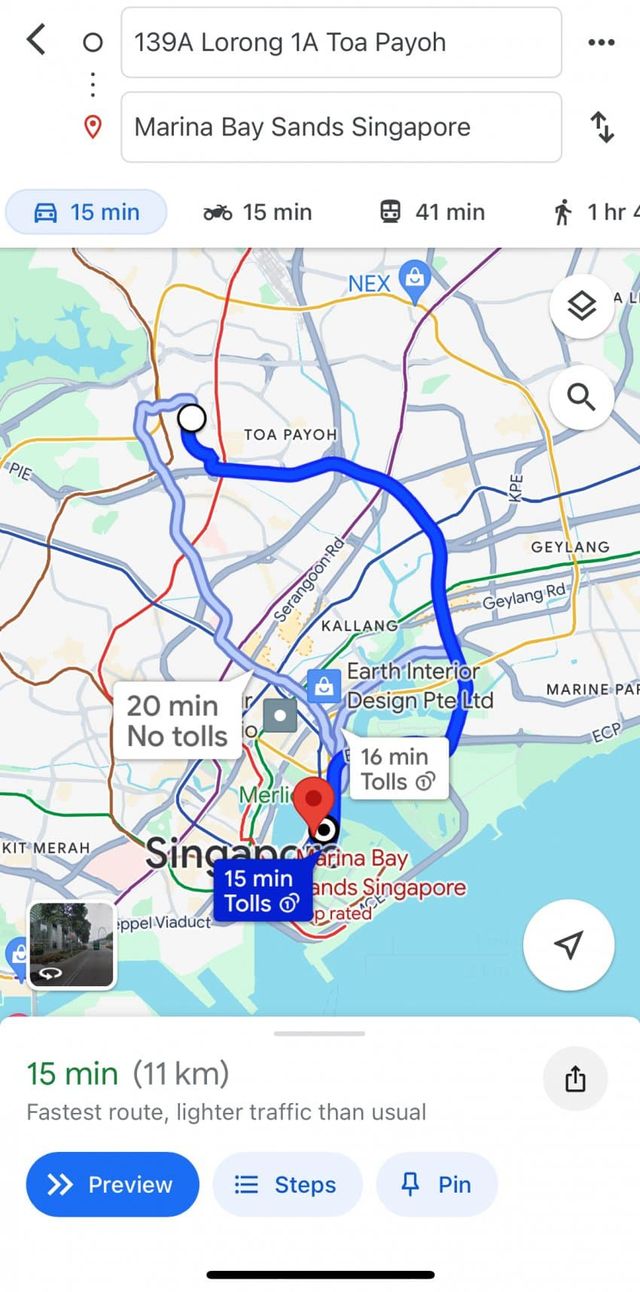This screenshot has height=1292, width=640.
Task: Switch to motorcycle mode, 15 min
Action: point(257,212)
